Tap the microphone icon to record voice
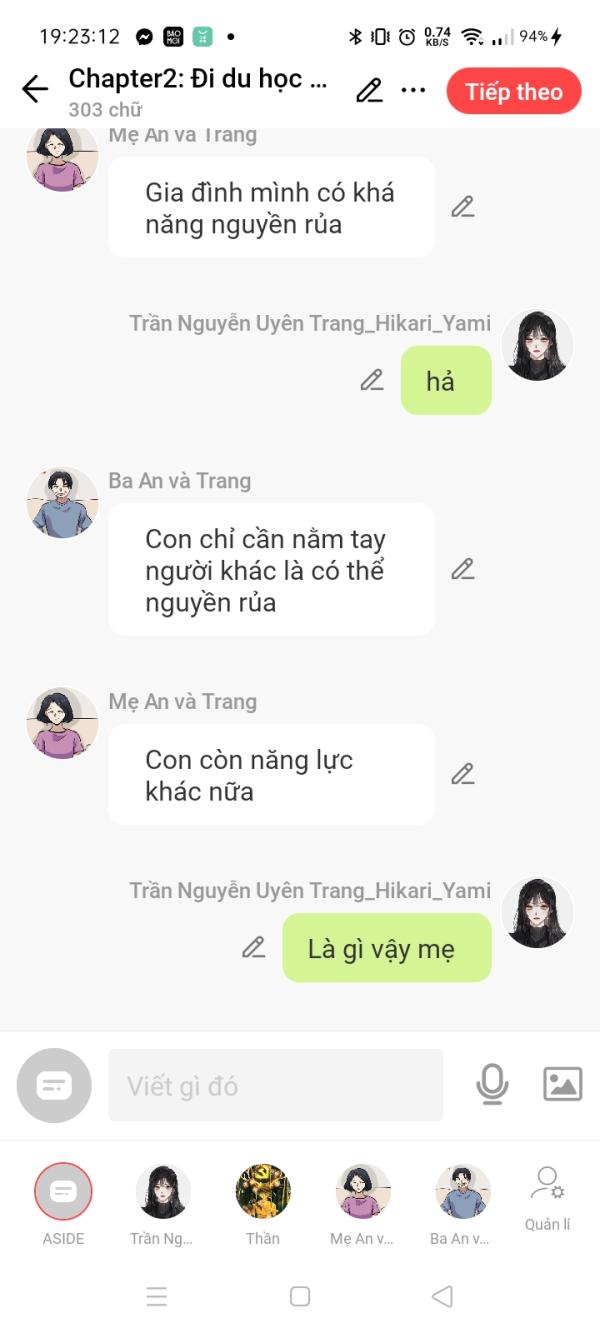600x1333 pixels. click(492, 1085)
